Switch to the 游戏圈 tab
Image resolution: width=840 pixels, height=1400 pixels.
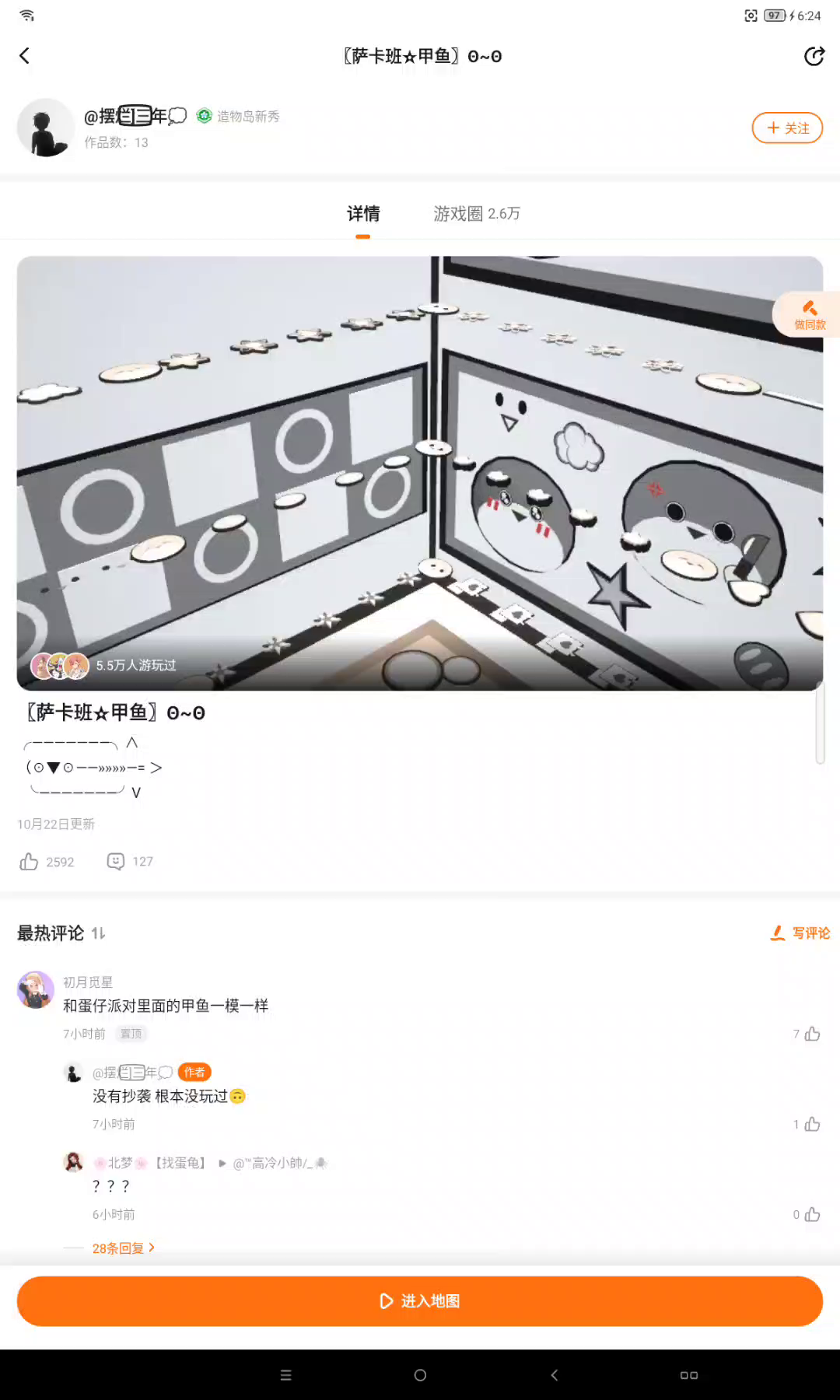[x=476, y=214]
